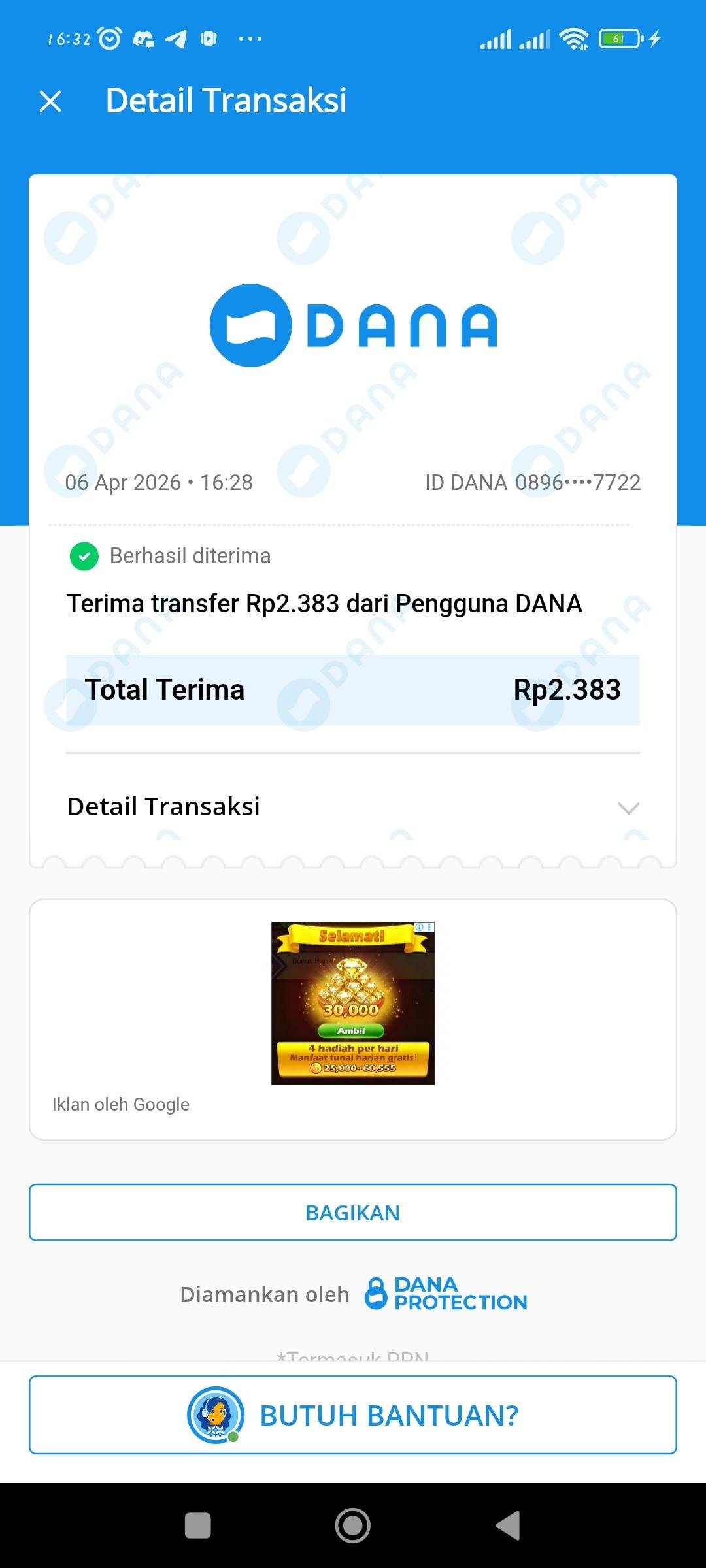
Task: Tap the BAGIKAN button to share receipt
Action: pyautogui.click(x=352, y=1213)
